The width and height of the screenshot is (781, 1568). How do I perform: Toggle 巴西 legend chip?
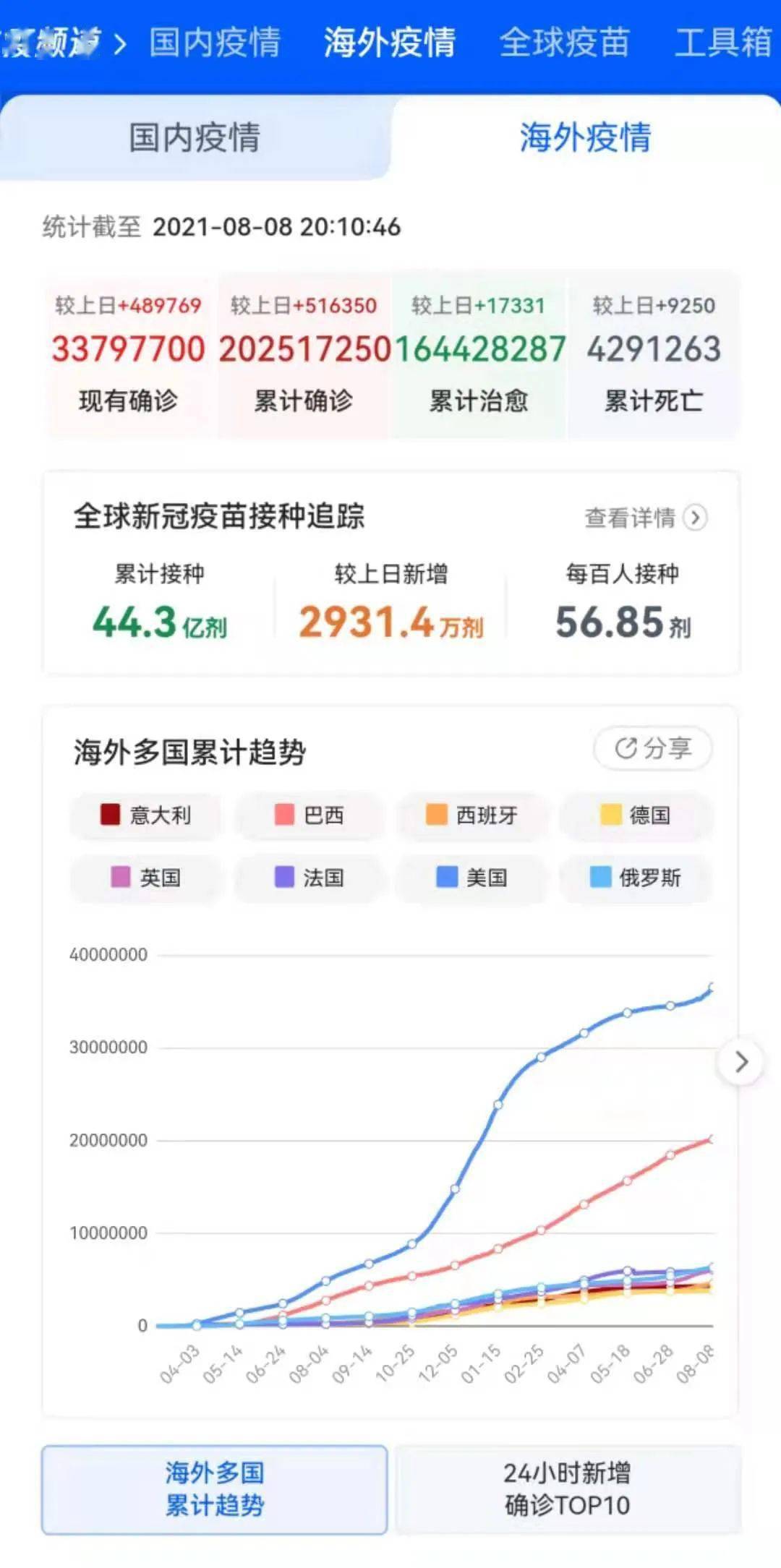[310, 815]
